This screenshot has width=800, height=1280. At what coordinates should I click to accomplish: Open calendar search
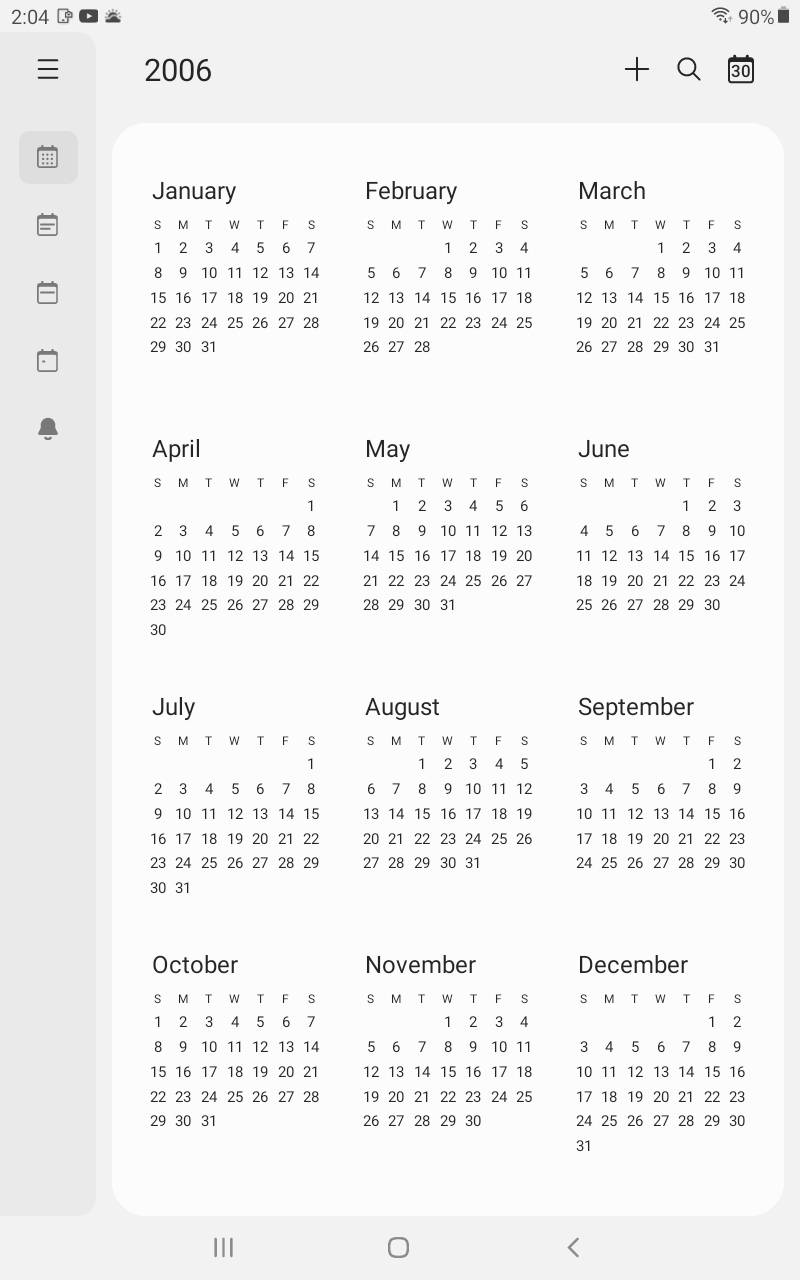(689, 69)
